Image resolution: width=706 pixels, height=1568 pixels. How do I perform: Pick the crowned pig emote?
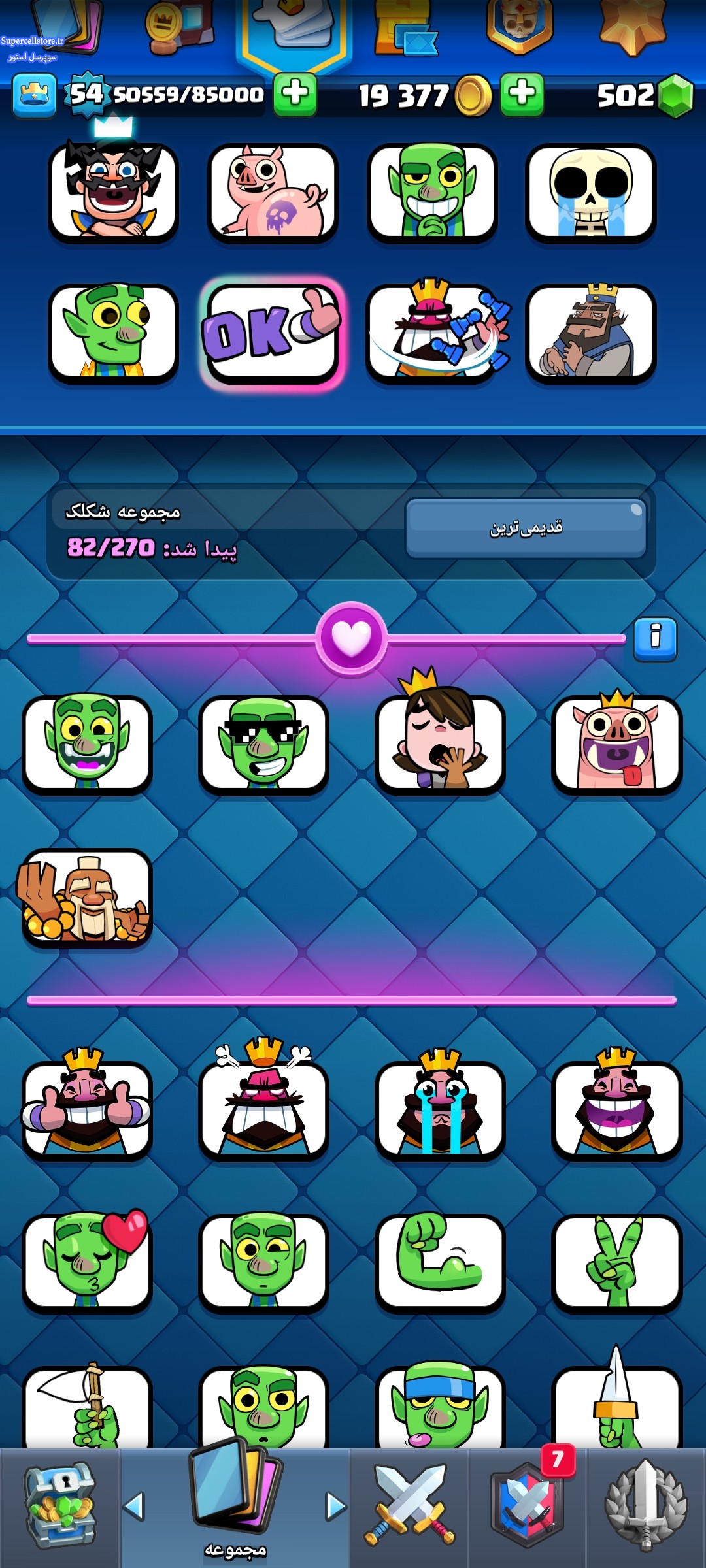tap(616, 745)
